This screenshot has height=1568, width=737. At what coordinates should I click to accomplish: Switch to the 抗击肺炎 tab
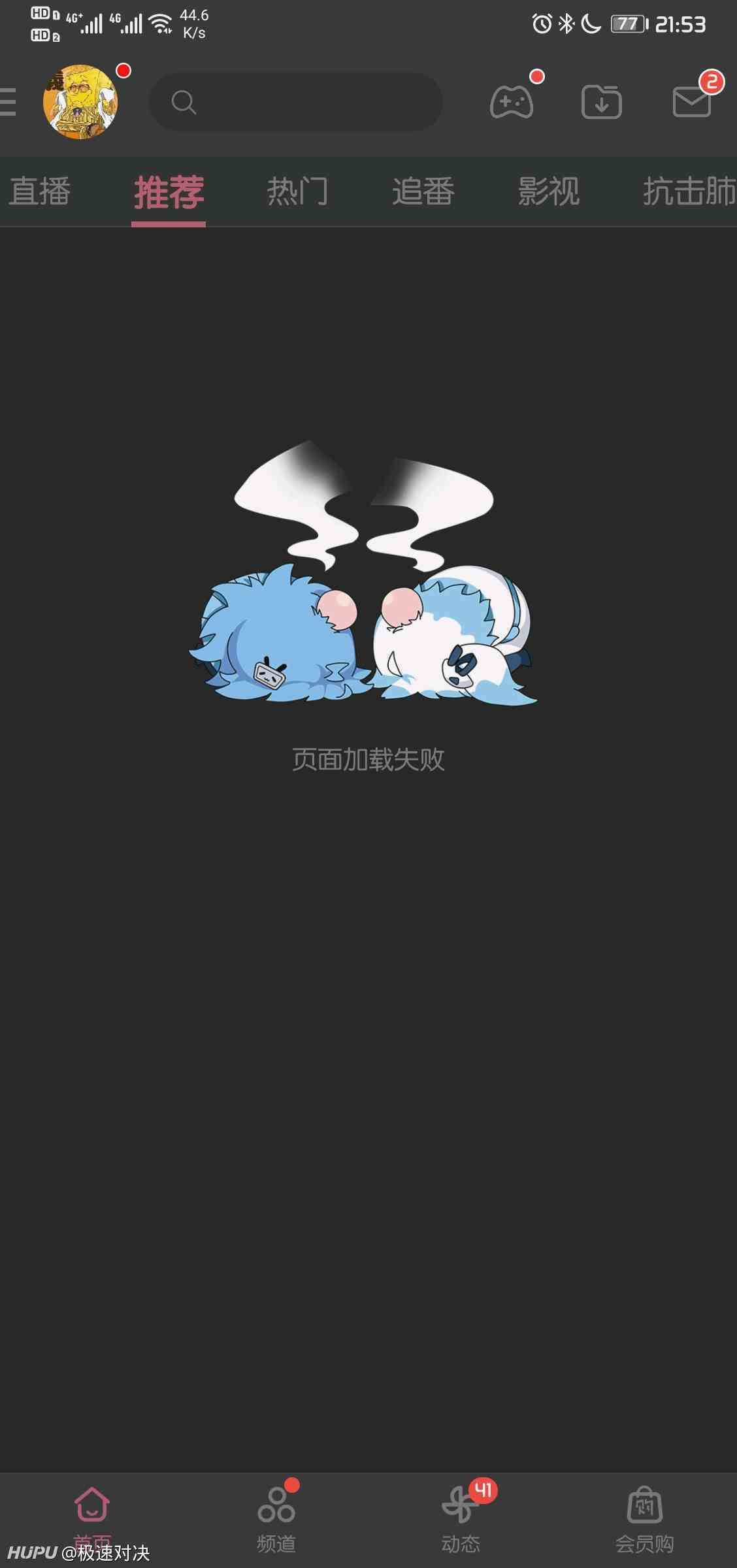point(689,191)
